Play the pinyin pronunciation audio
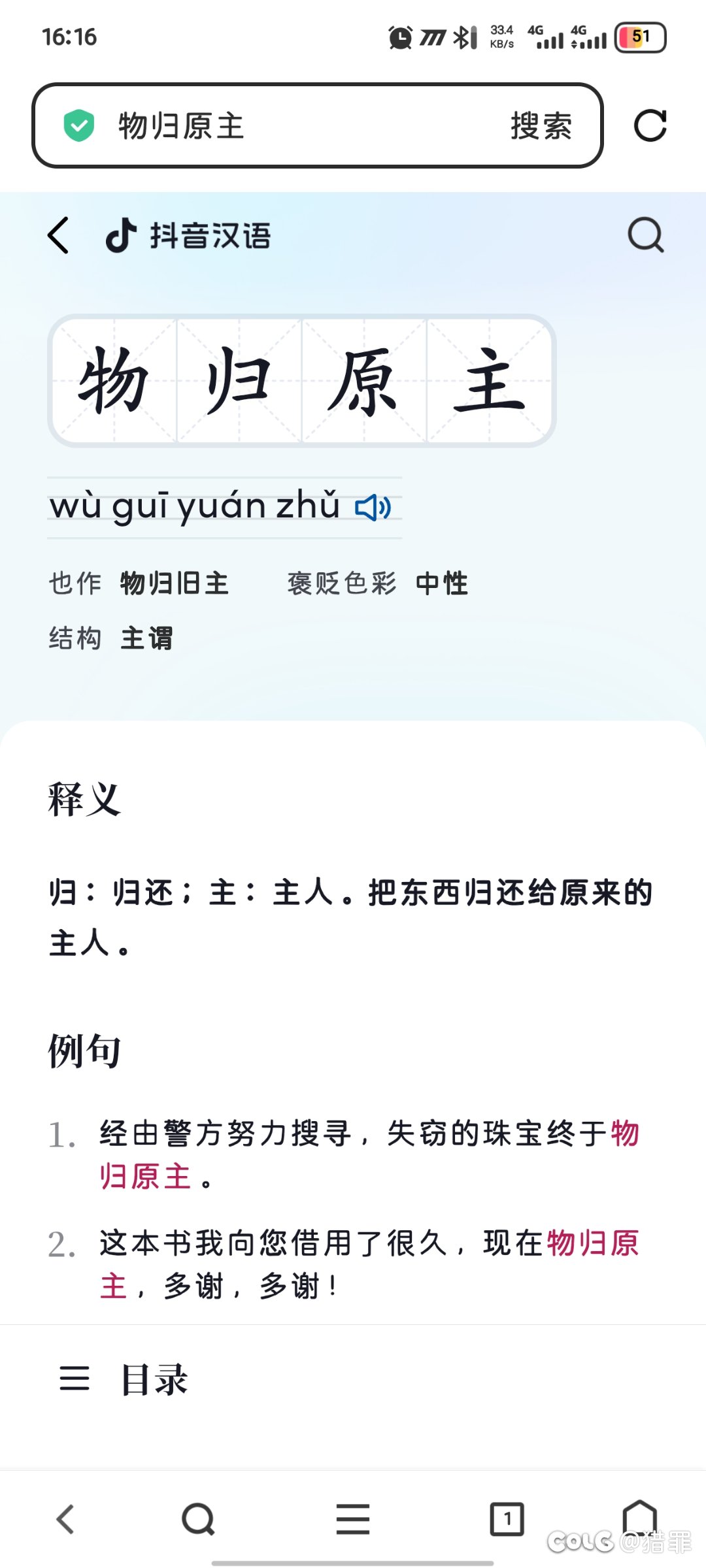This screenshot has height=1568, width=706. click(373, 507)
